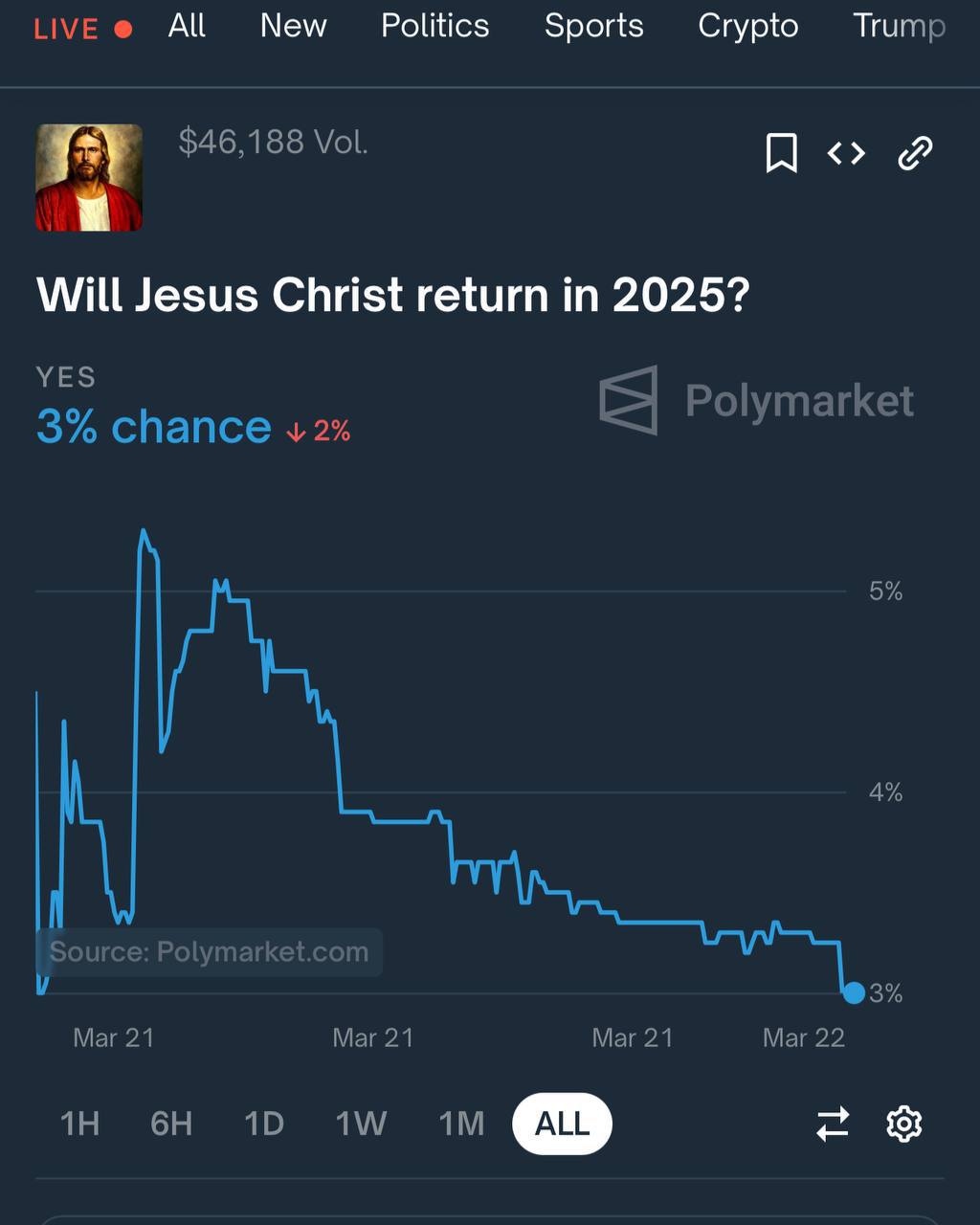Select the 1H chart range

tap(79, 1124)
